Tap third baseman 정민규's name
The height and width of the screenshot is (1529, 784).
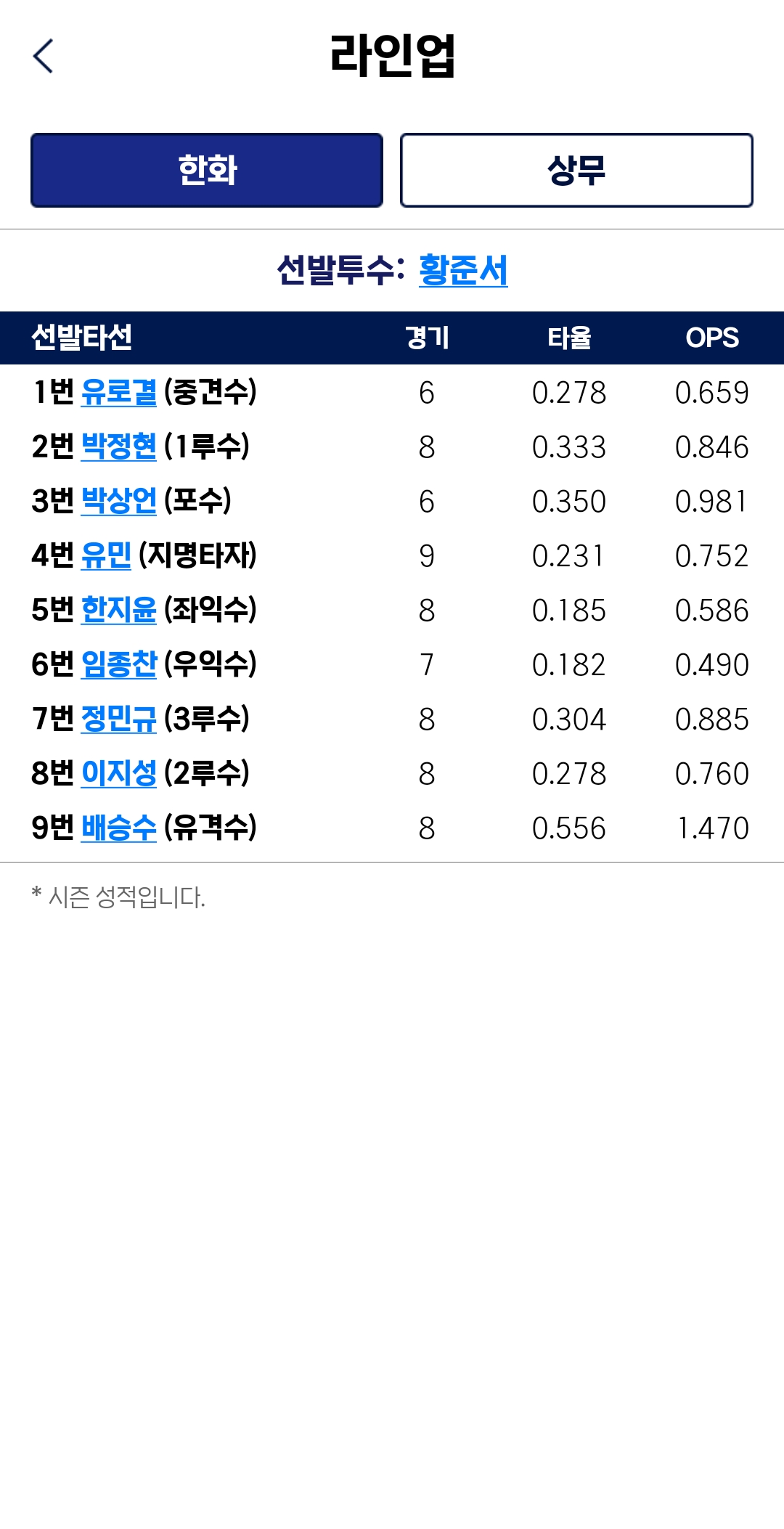(x=119, y=719)
